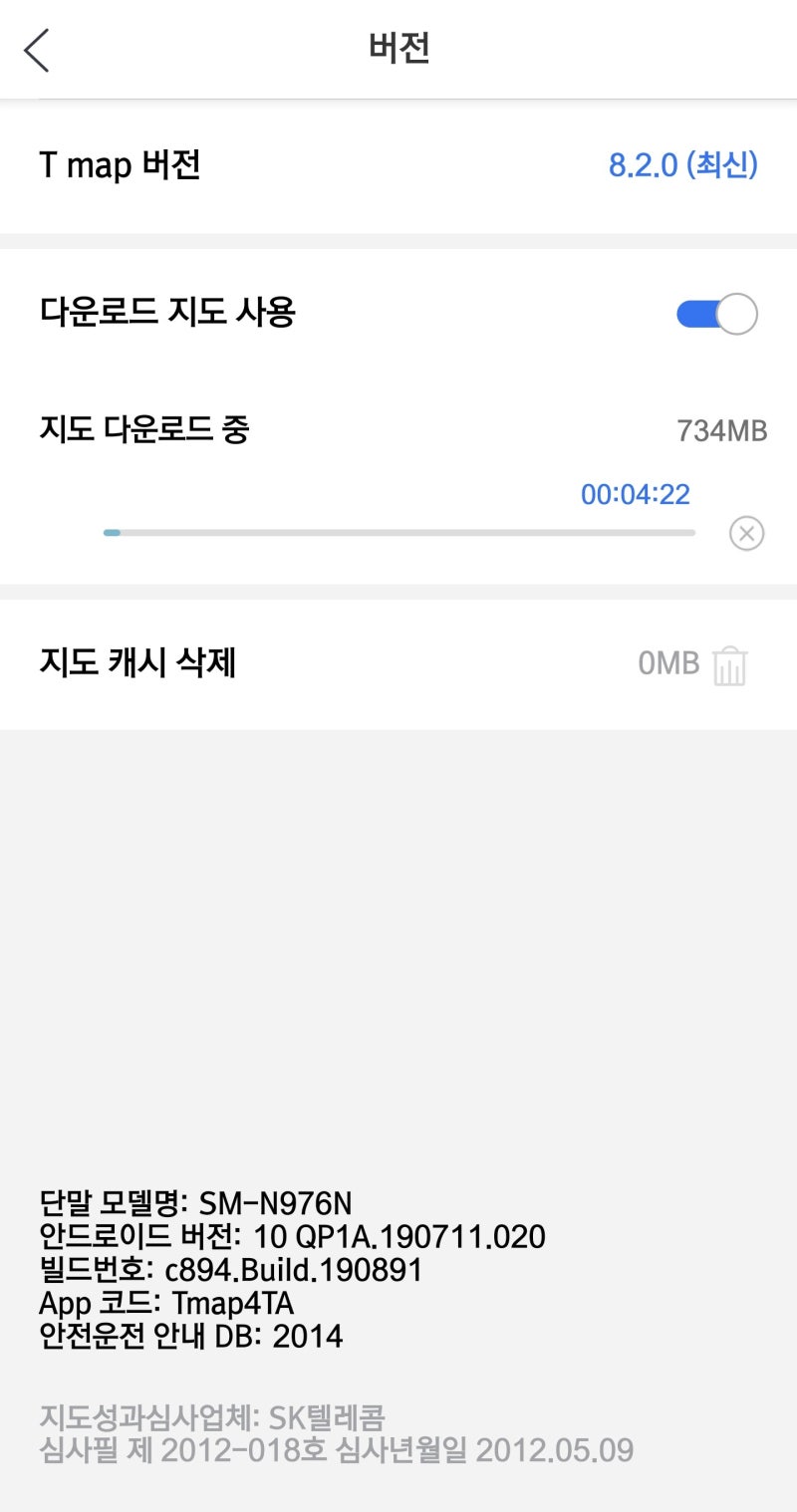This screenshot has height=1512, width=797.
Task: Tap the 00:04:22 remaining time display
Action: pyautogui.click(x=635, y=493)
